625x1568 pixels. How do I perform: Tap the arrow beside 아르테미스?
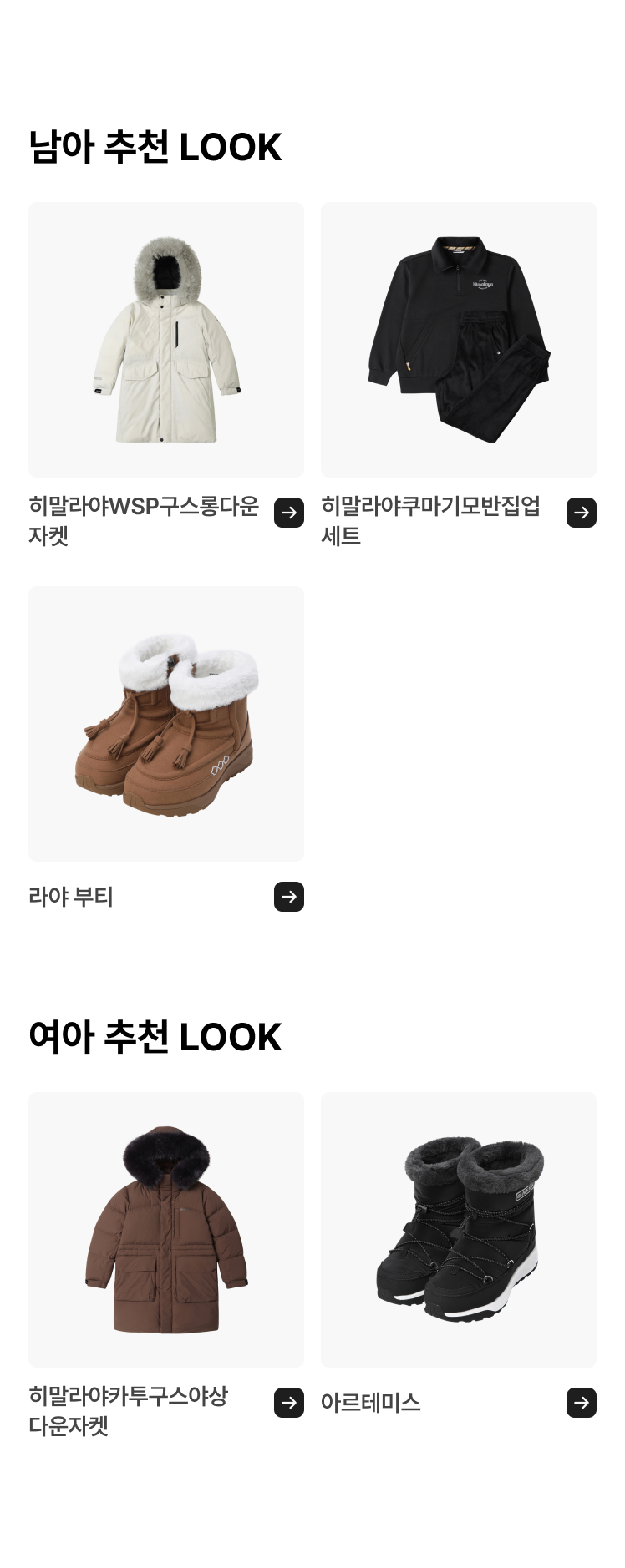582,1403
